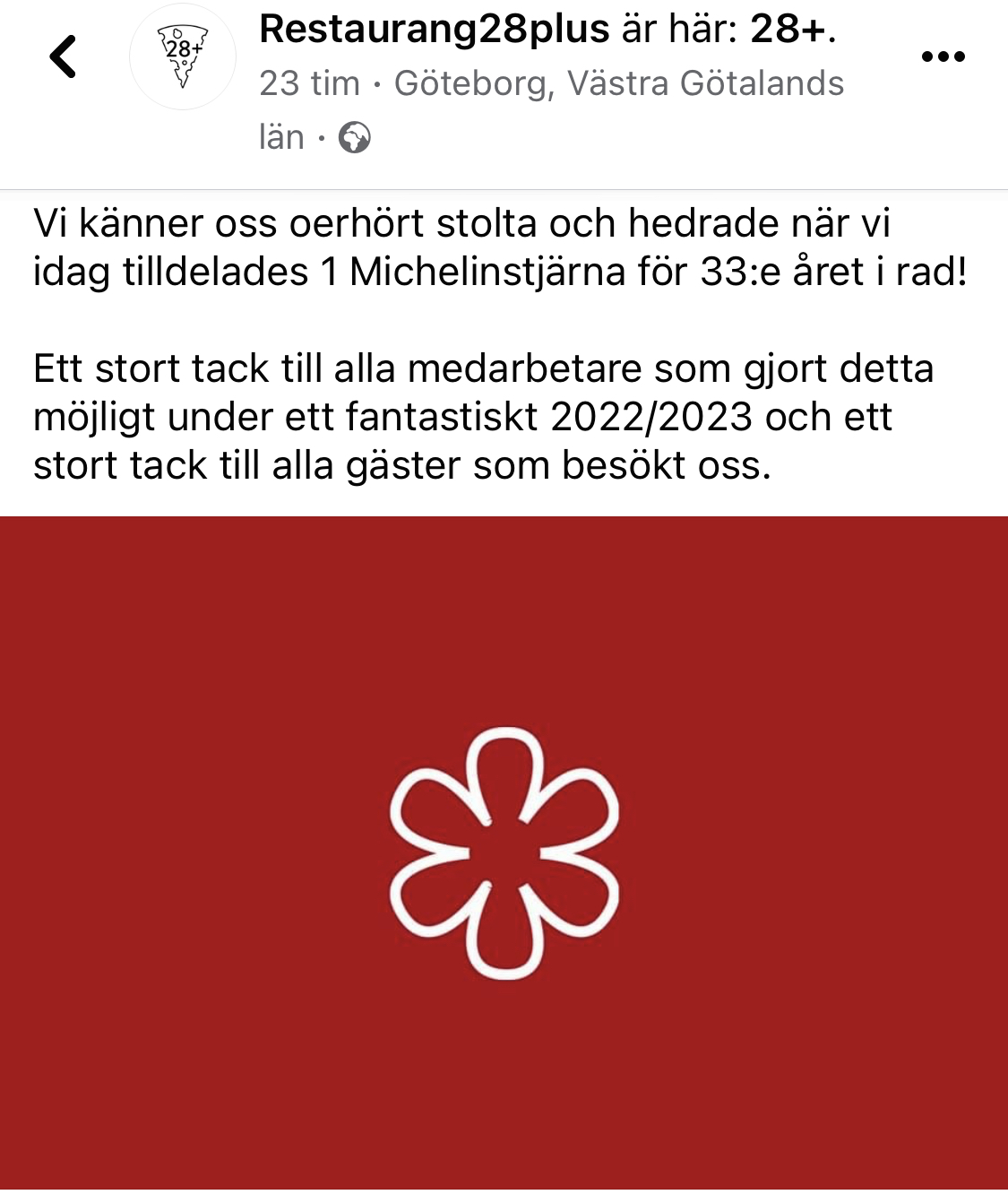Go back using the back arrow
Viewport: 1008px width, 1203px height.
point(63,57)
